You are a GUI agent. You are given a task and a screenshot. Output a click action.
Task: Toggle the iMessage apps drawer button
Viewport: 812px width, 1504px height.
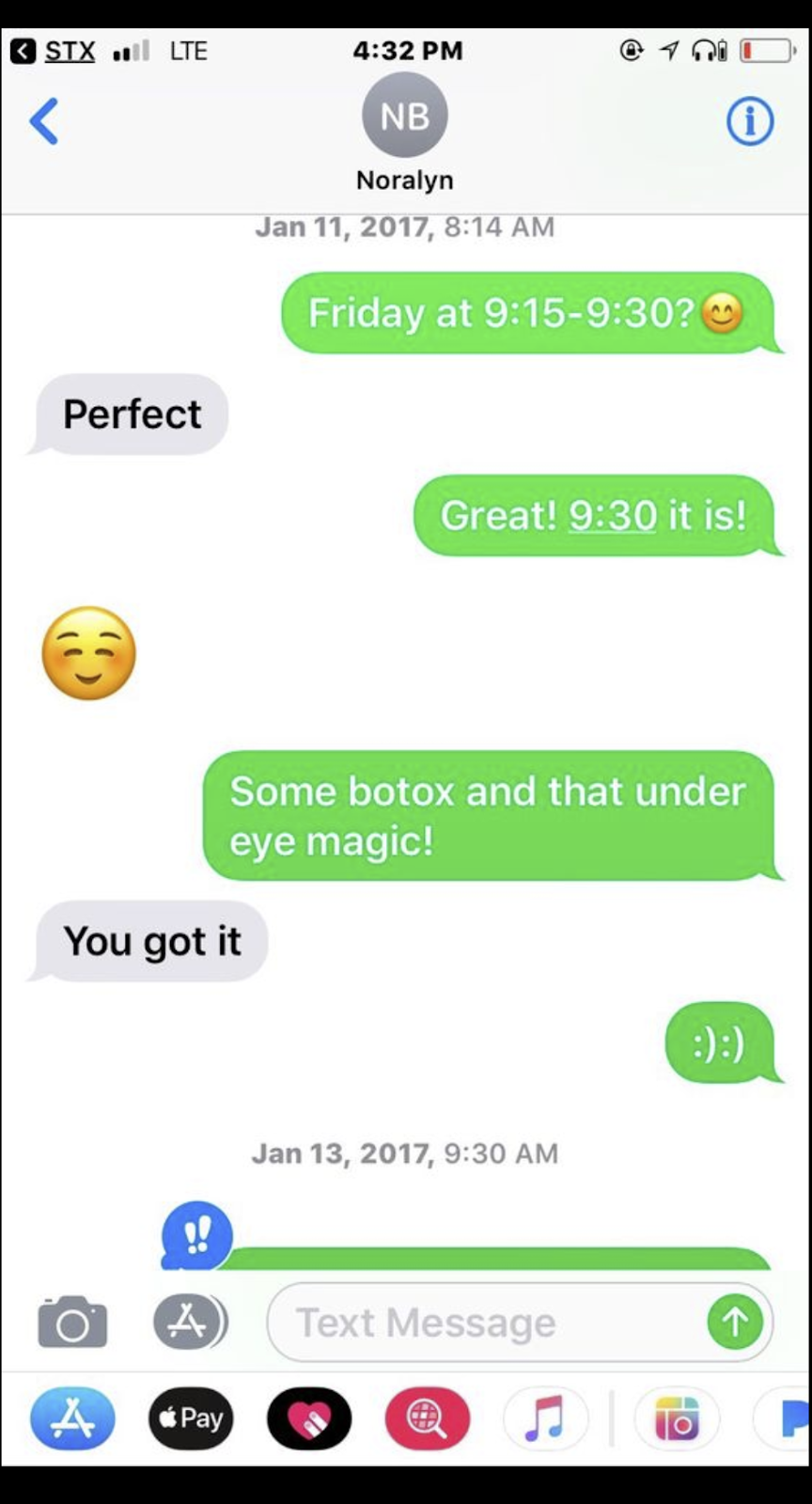tap(189, 1322)
